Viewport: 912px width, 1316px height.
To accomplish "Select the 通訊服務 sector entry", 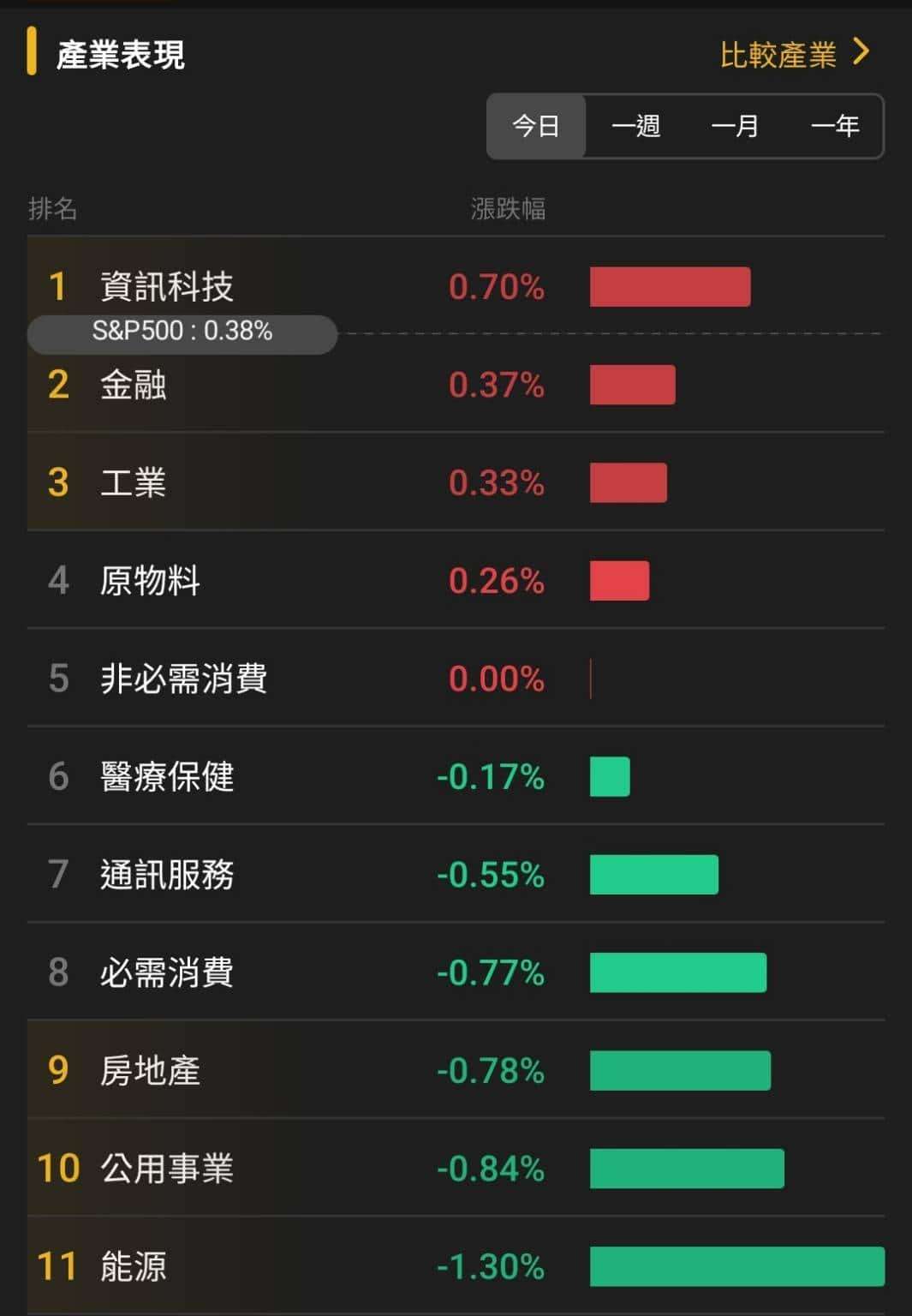I will pyautogui.click(x=257, y=876).
